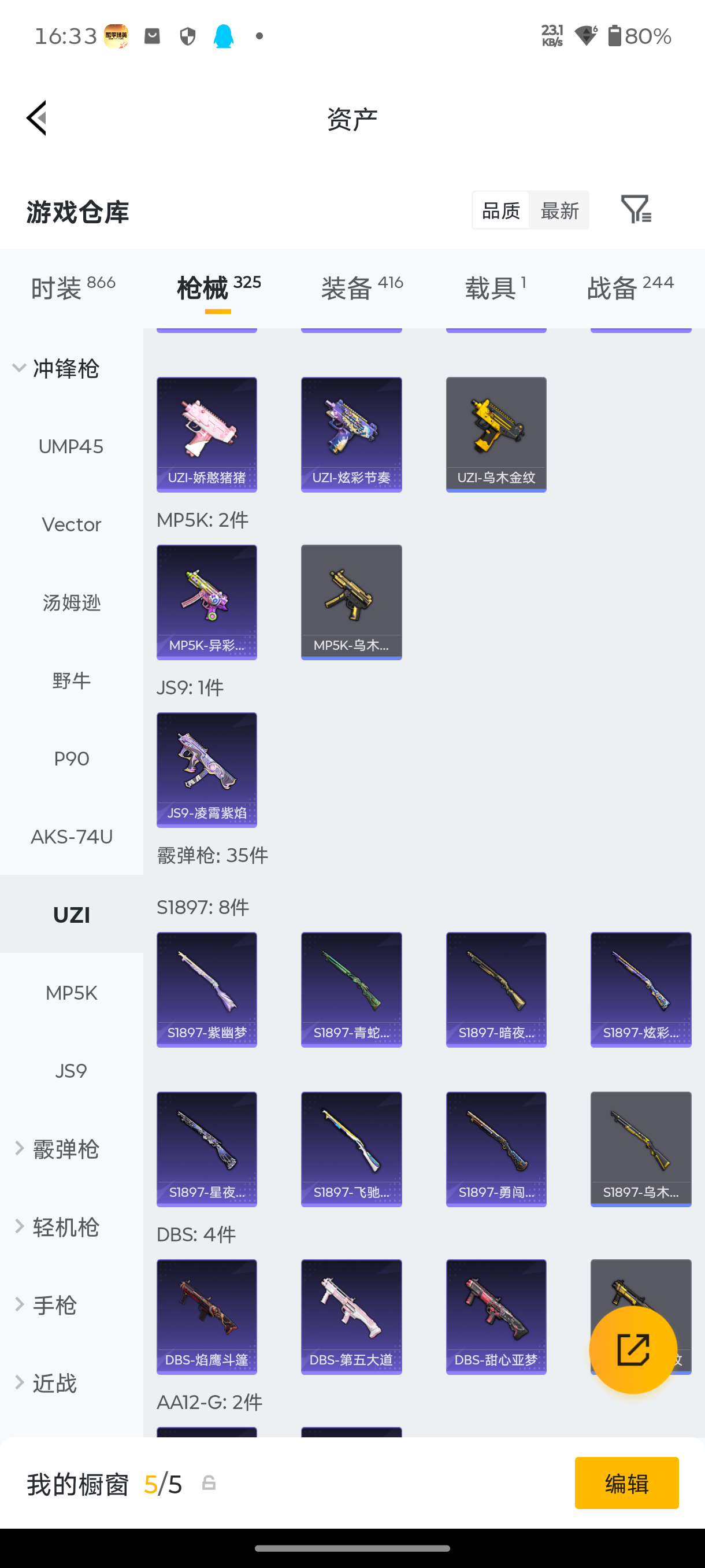Open the S1897-紫幽梦 skin
The image size is (705, 1568).
(x=207, y=989)
